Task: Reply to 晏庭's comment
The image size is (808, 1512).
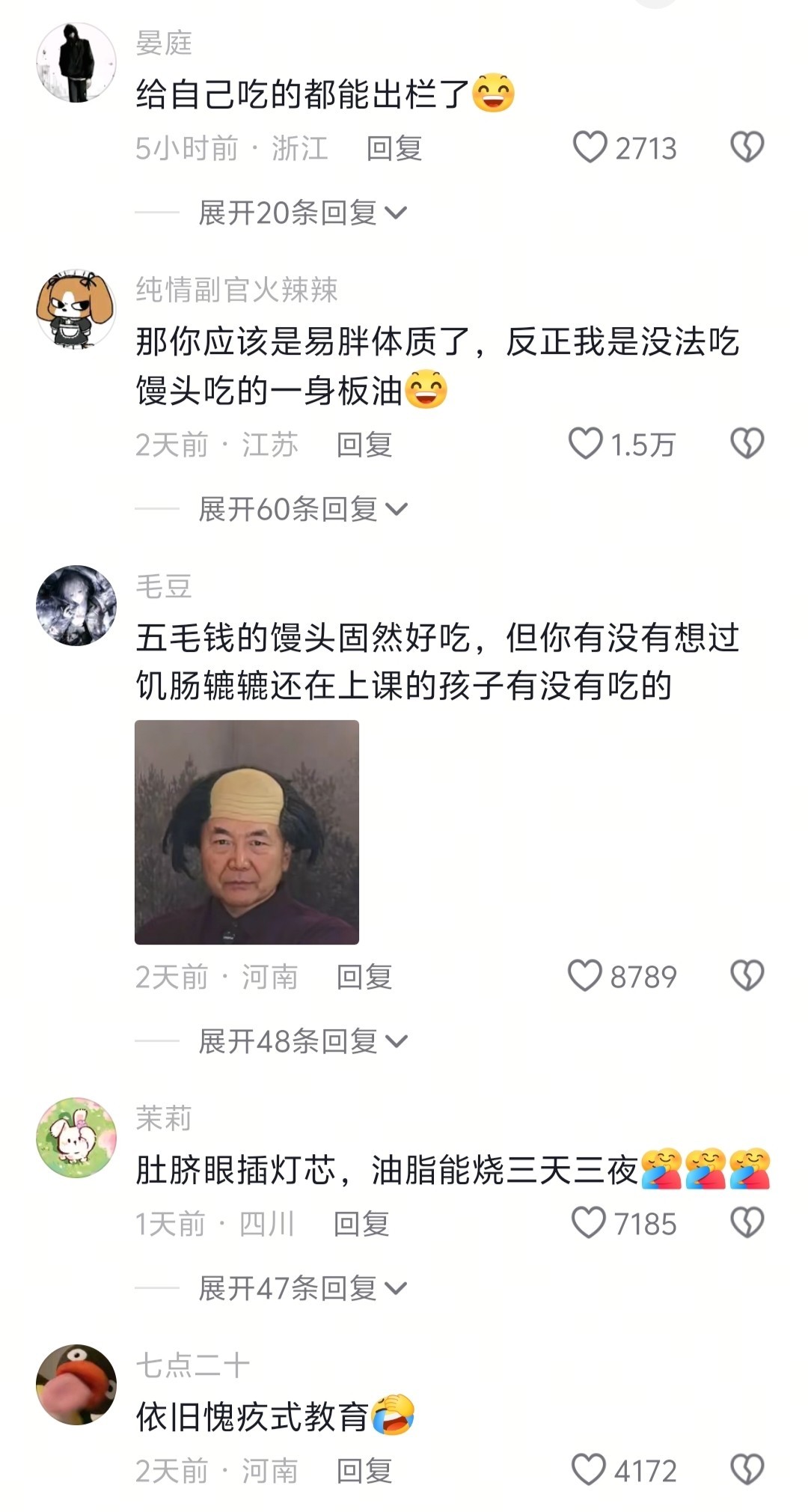Action: point(394,148)
